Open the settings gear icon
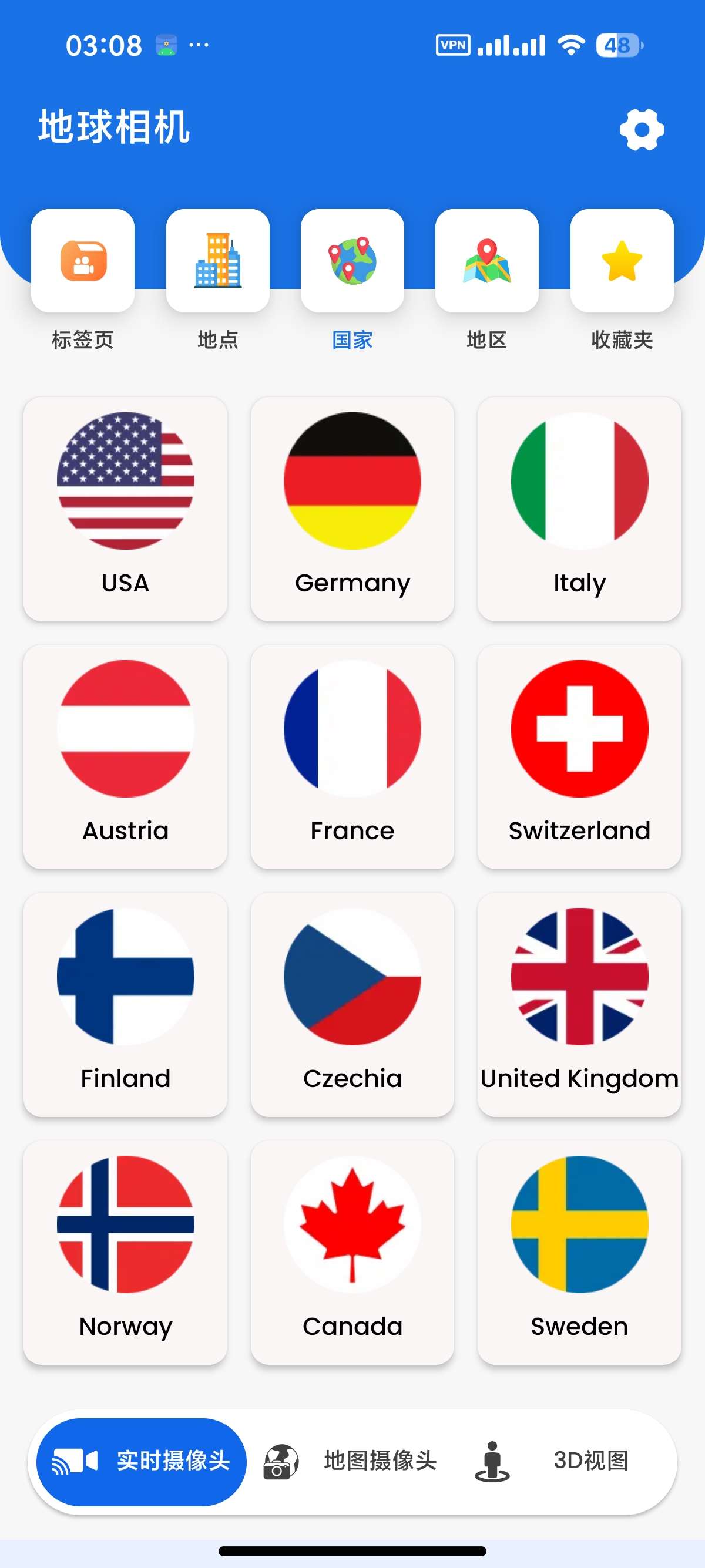This screenshot has height=1568, width=705. (641, 130)
